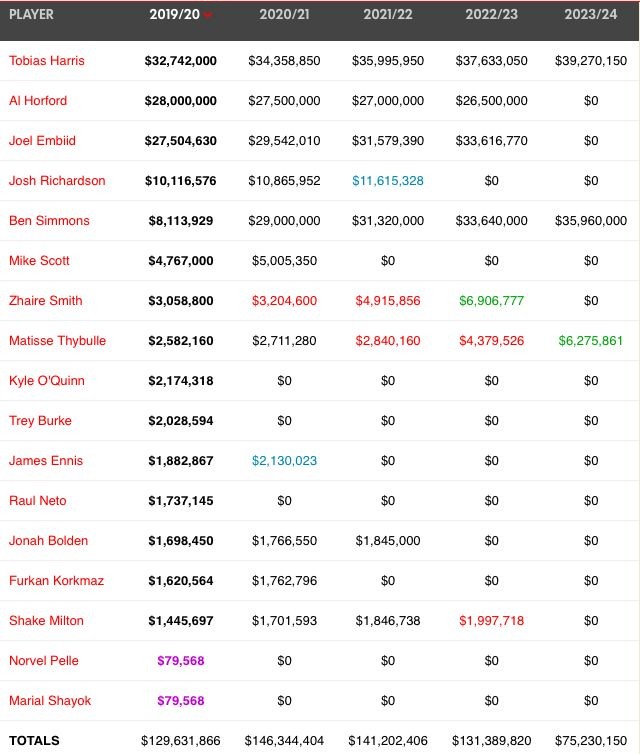Open Al Horford's contract details
The width and height of the screenshot is (640, 754).
pyautogui.click(x=38, y=101)
